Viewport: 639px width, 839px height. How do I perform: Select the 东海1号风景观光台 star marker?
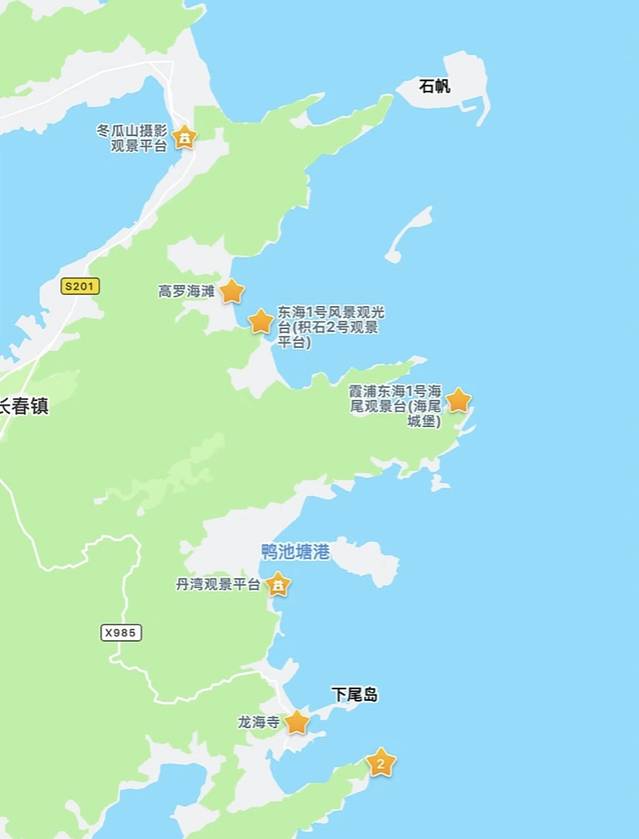click(x=260, y=321)
